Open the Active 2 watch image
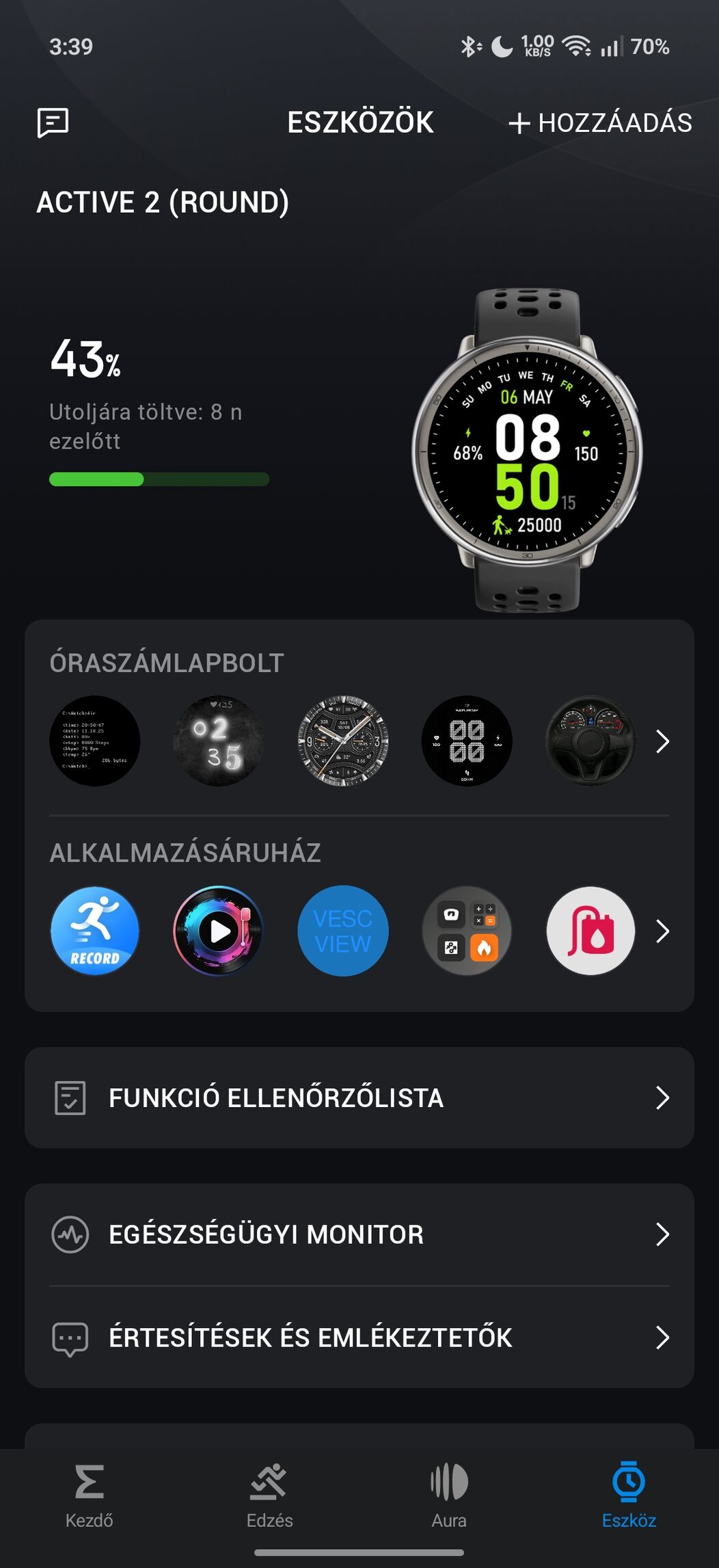This screenshot has width=719, height=1568. (x=527, y=450)
